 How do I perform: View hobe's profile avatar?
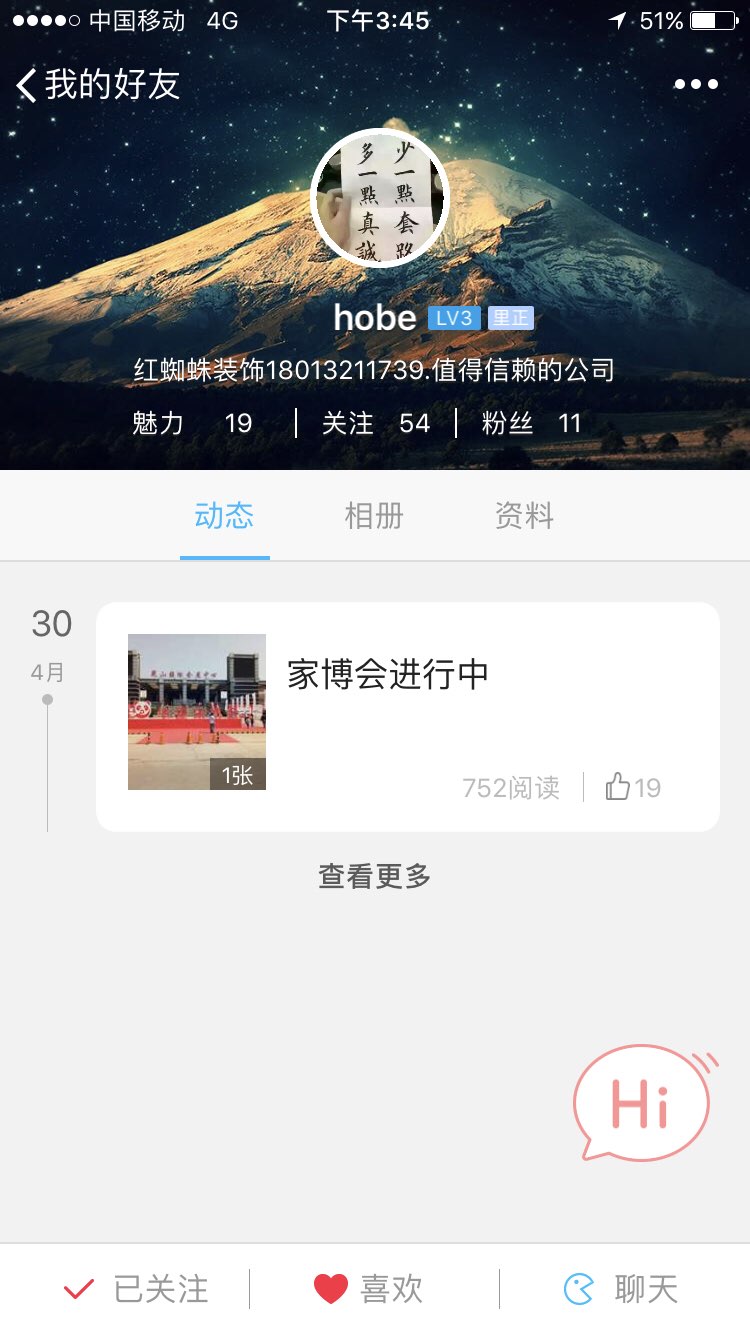380,198
